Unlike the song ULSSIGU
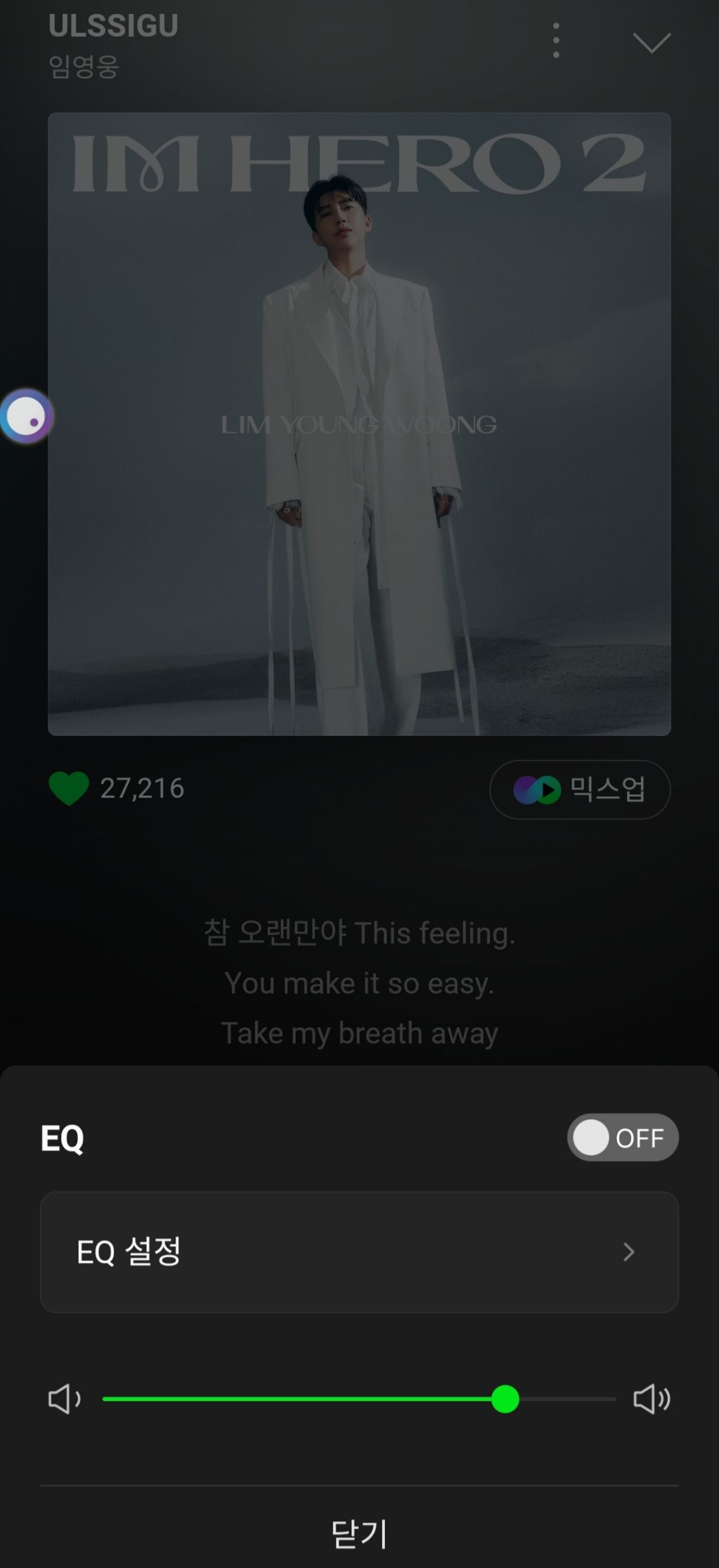Viewport: 719px width, 1568px height. click(69, 788)
